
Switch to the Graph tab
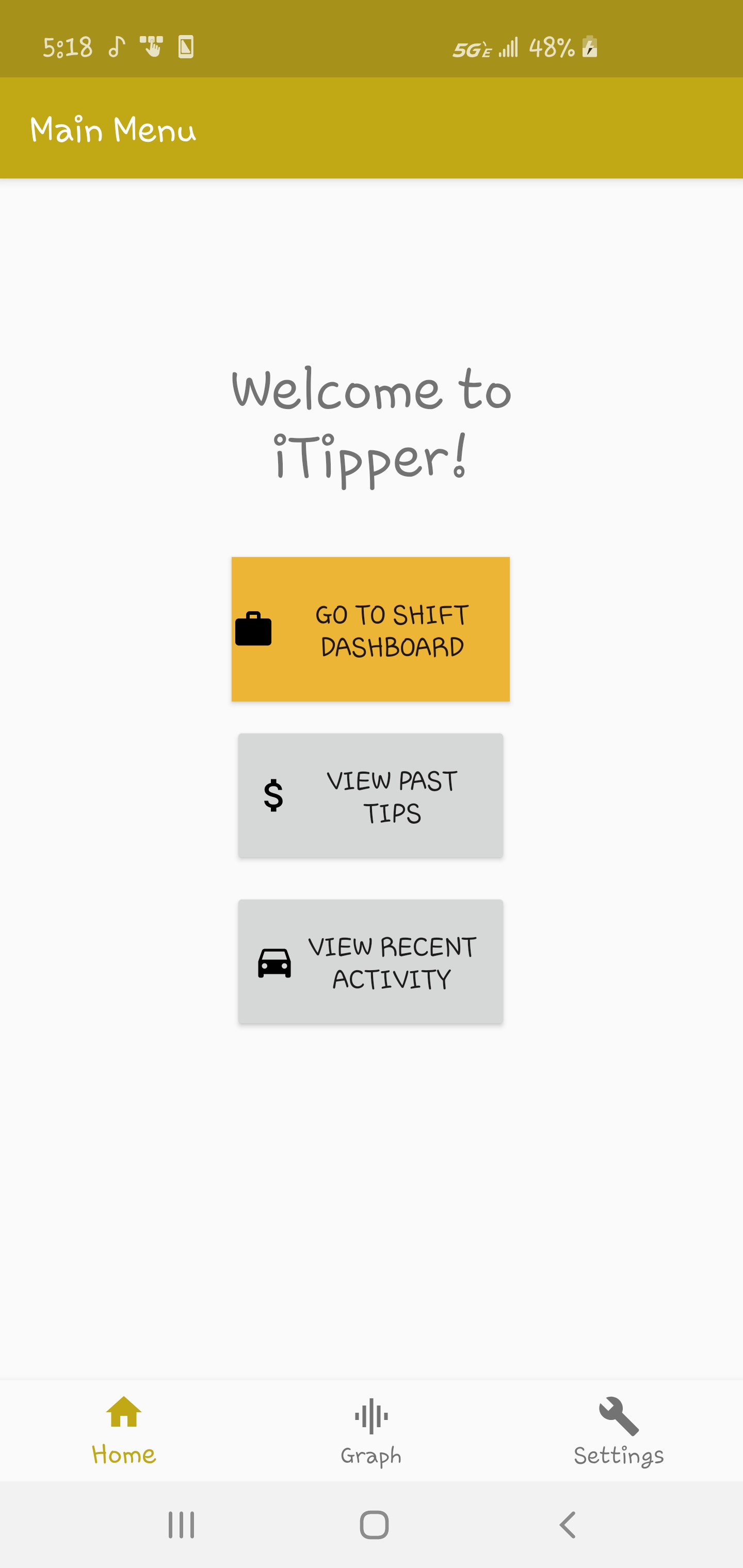pyautogui.click(x=371, y=1429)
